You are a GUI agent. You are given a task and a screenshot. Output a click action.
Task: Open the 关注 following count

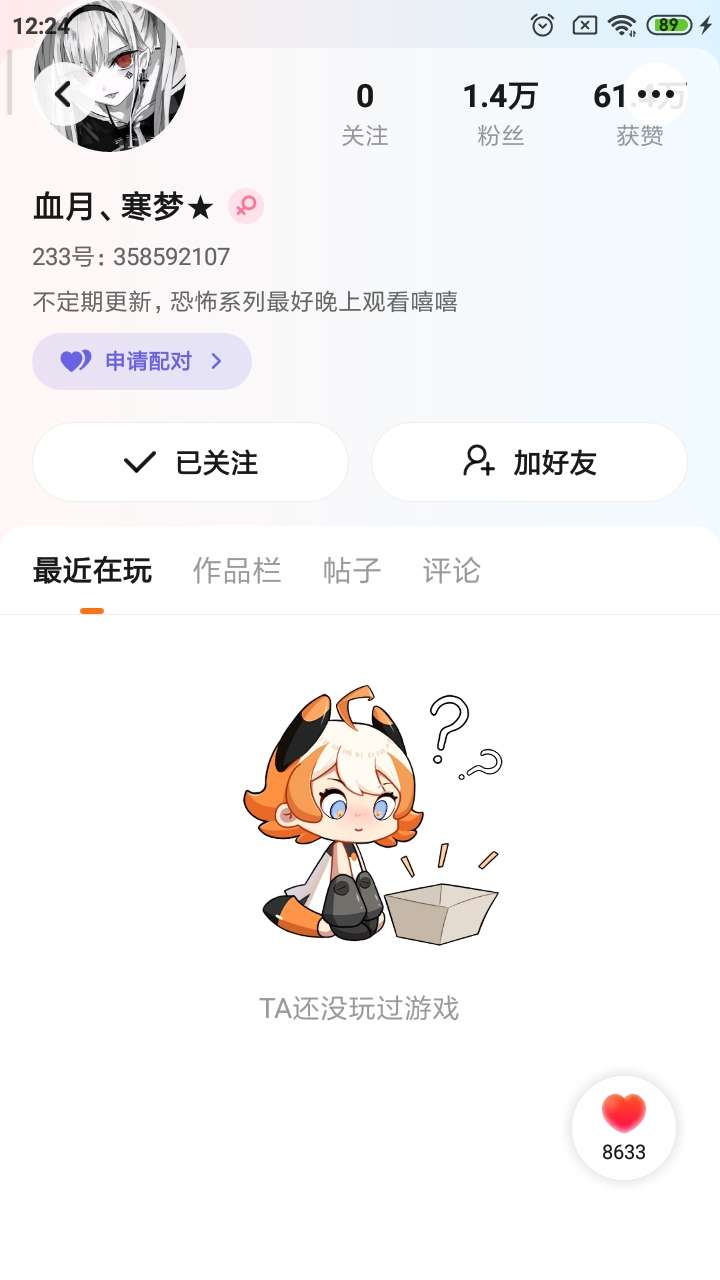[x=365, y=113]
